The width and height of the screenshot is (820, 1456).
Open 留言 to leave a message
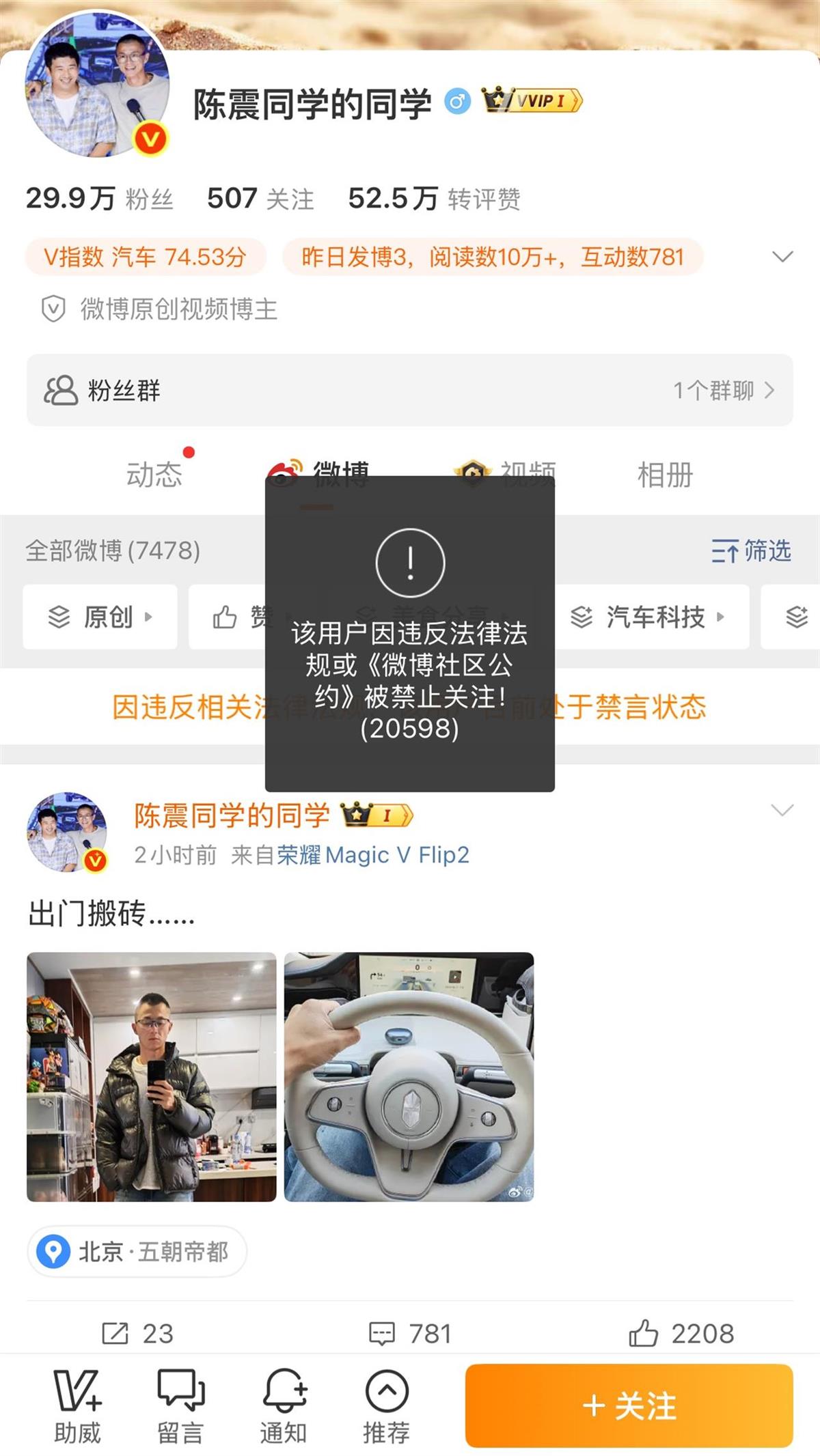click(x=180, y=1407)
